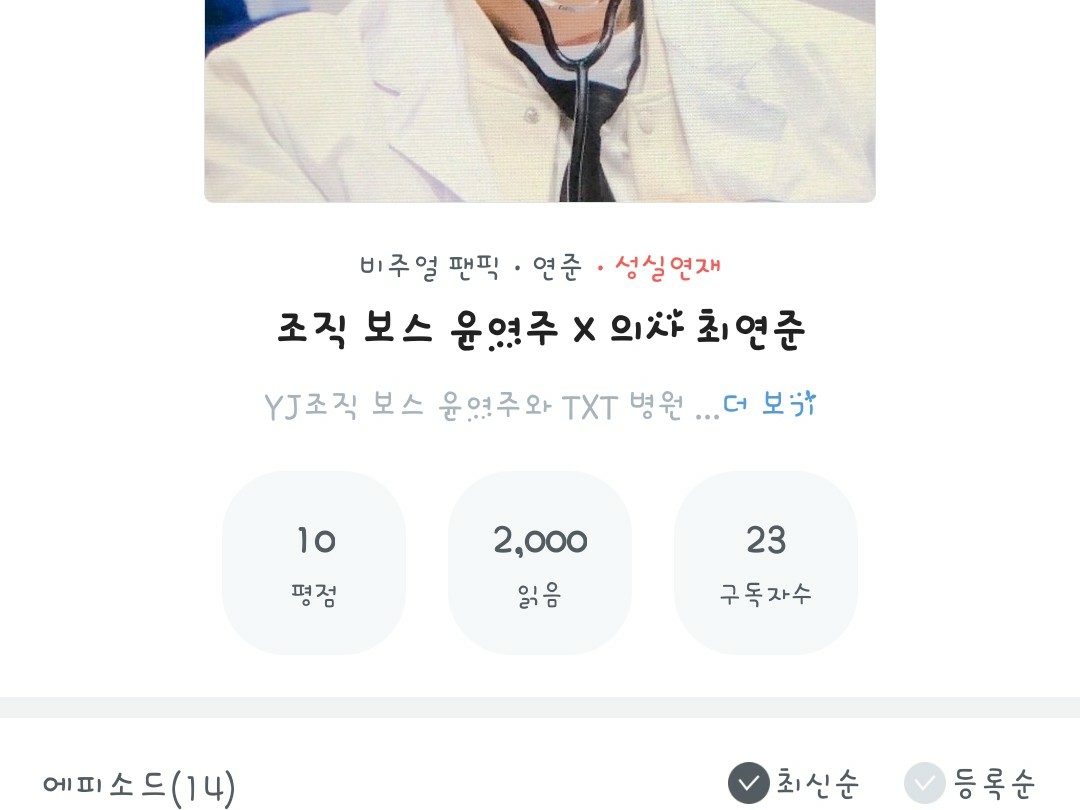
Task: Sort episodes by 등록순
Action: pos(970,783)
